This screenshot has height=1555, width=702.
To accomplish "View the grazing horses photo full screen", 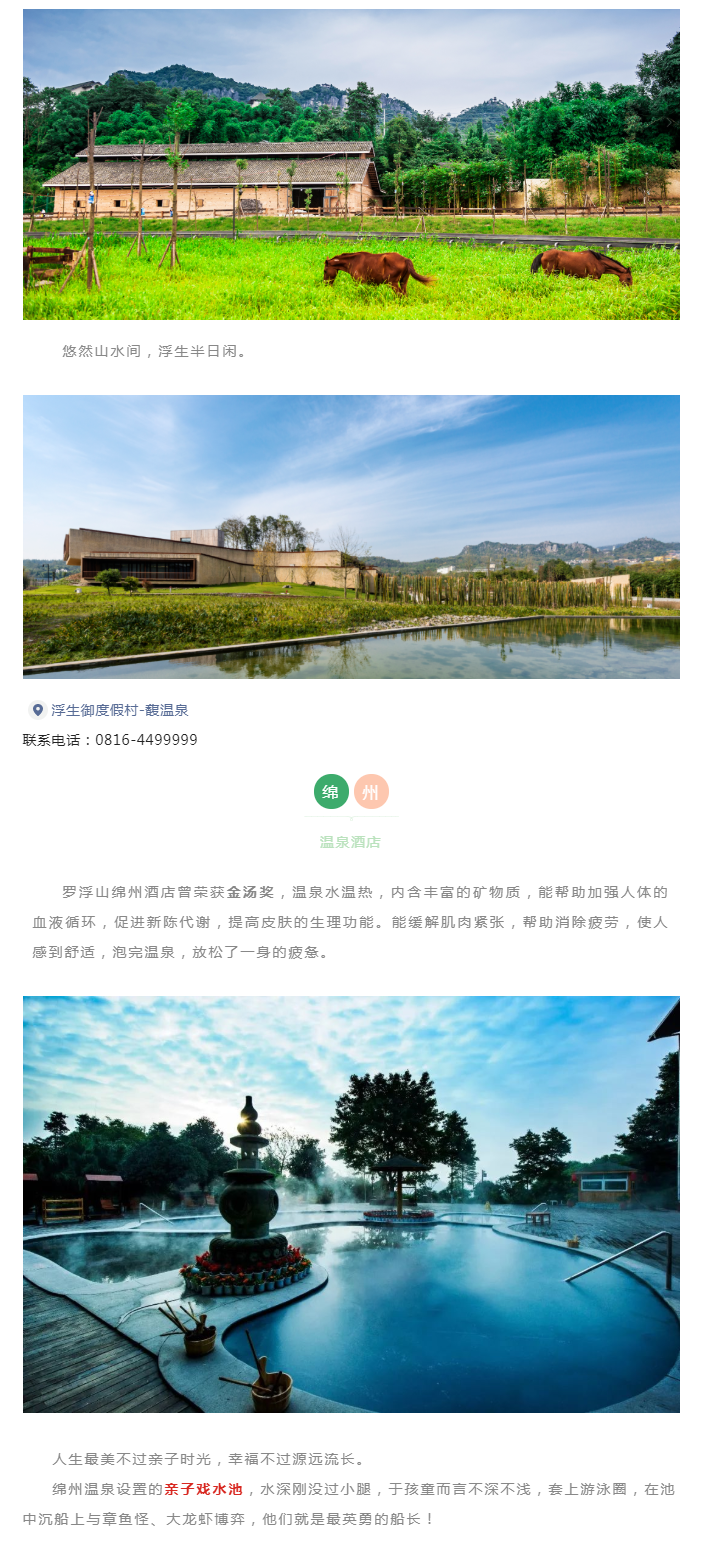I will pyautogui.click(x=351, y=165).
